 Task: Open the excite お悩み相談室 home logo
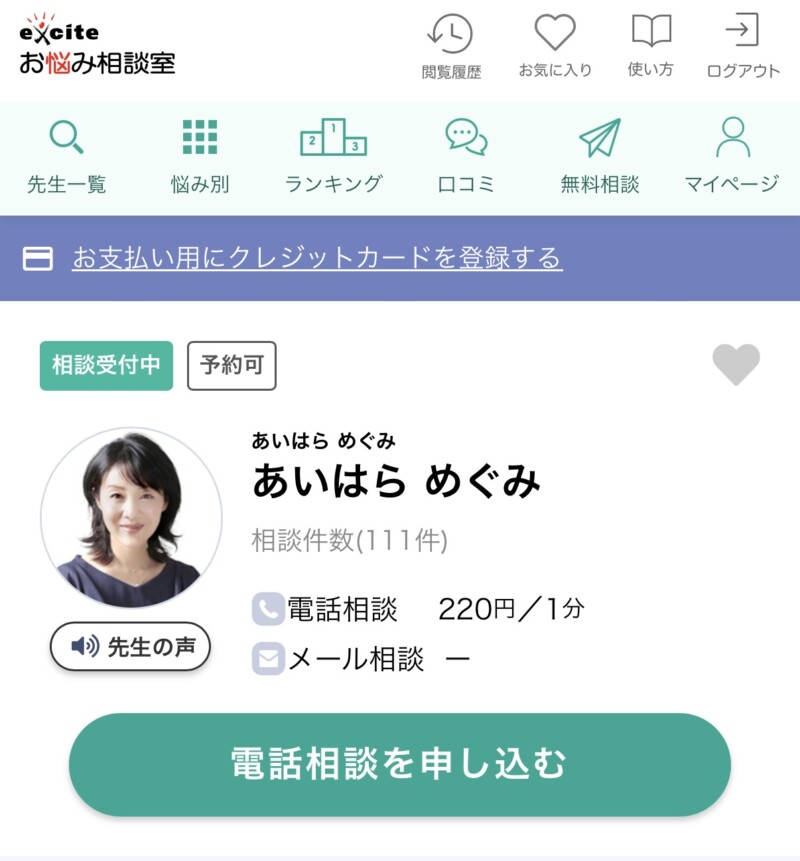coord(97,46)
